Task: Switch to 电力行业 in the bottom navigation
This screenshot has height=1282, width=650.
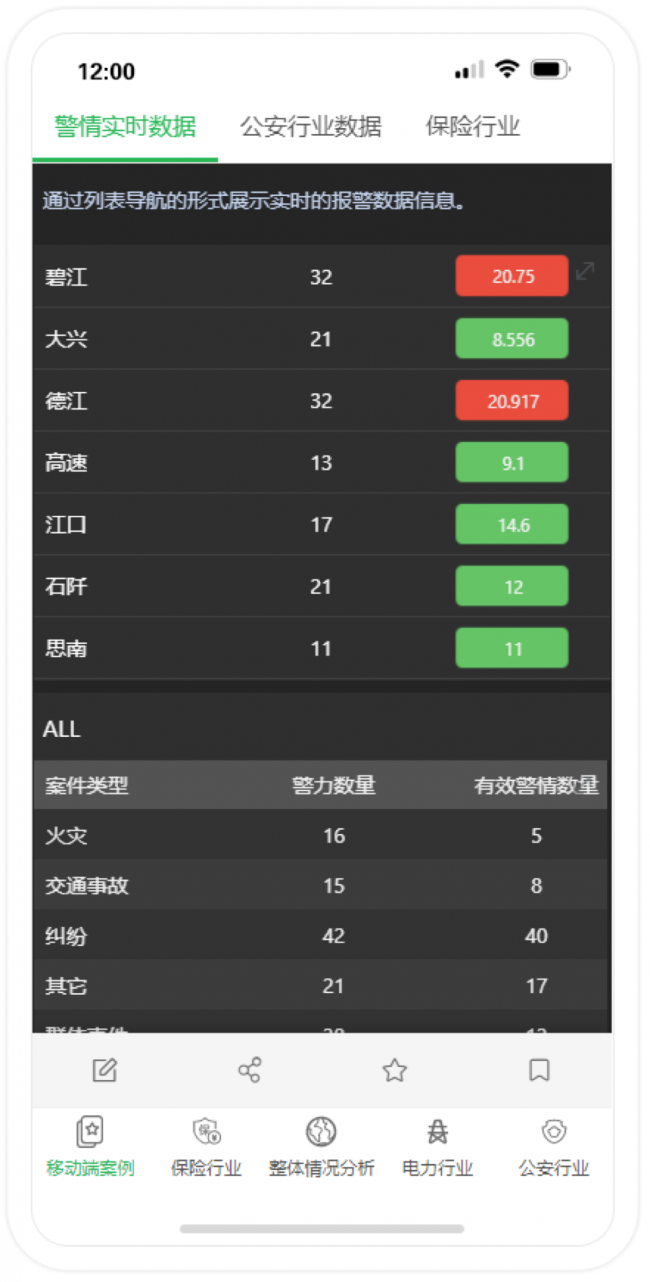Action: tap(437, 1147)
